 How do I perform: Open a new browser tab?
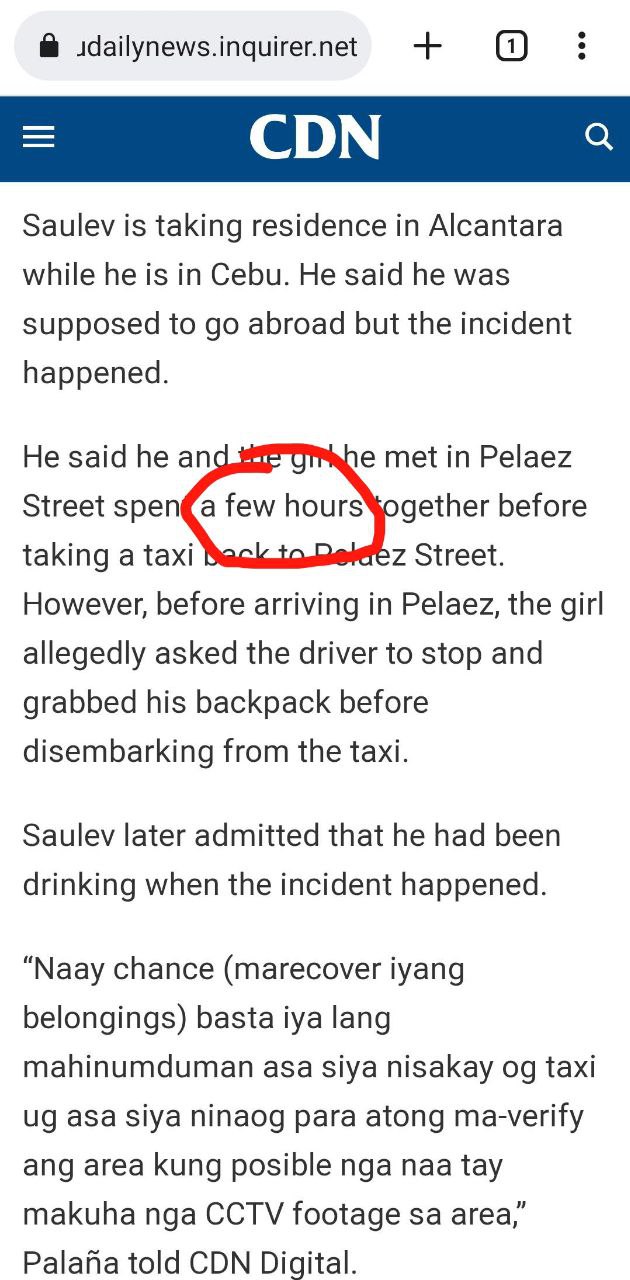click(x=427, y=46)
